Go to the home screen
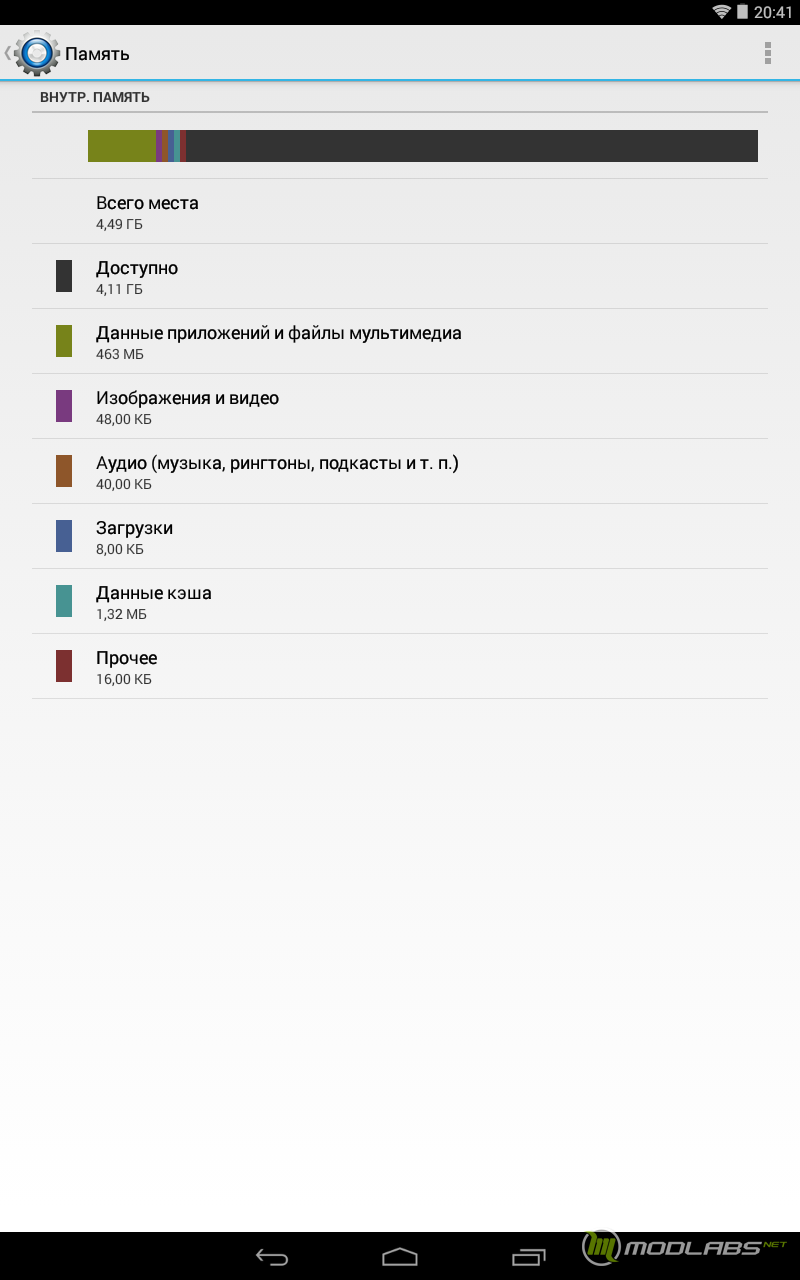 [400, 1256]
